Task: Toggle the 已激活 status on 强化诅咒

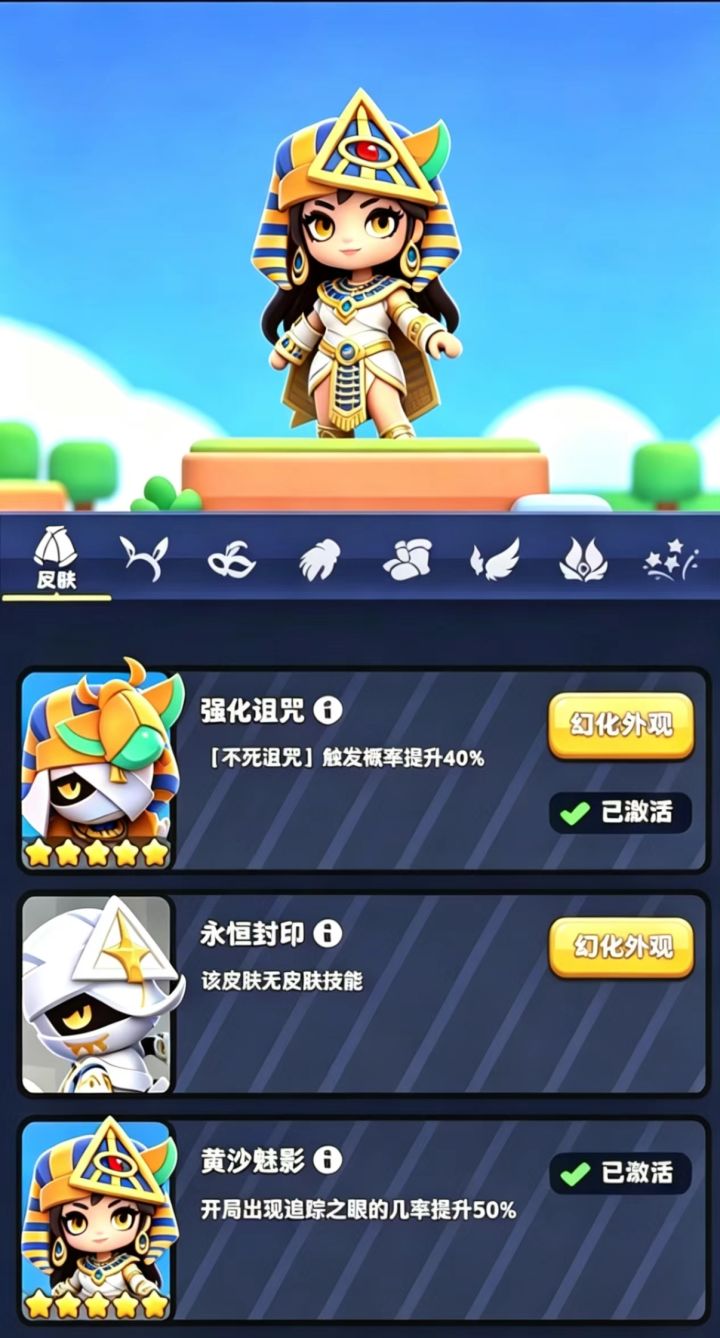Action: pos(621,813)
